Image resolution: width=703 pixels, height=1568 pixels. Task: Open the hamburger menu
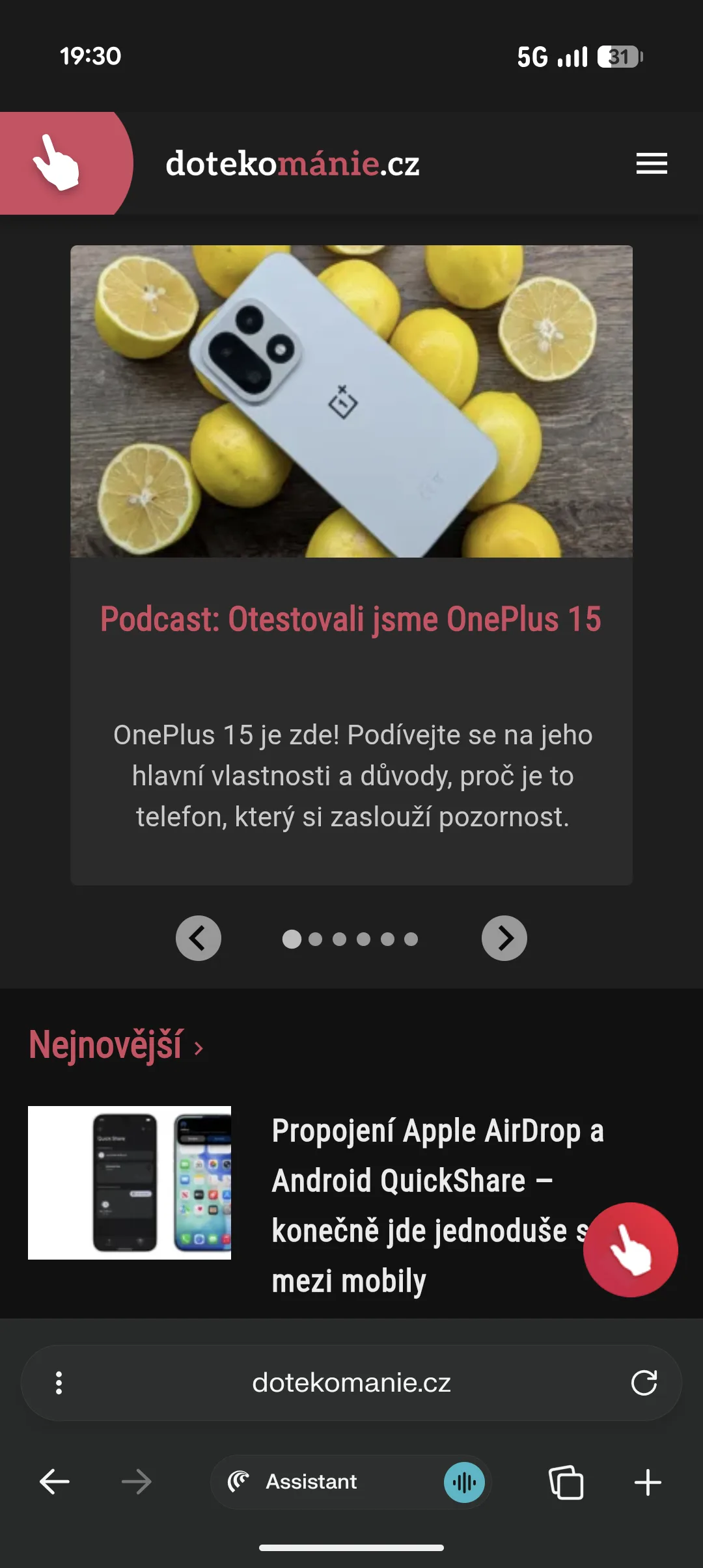coord(652,163)
